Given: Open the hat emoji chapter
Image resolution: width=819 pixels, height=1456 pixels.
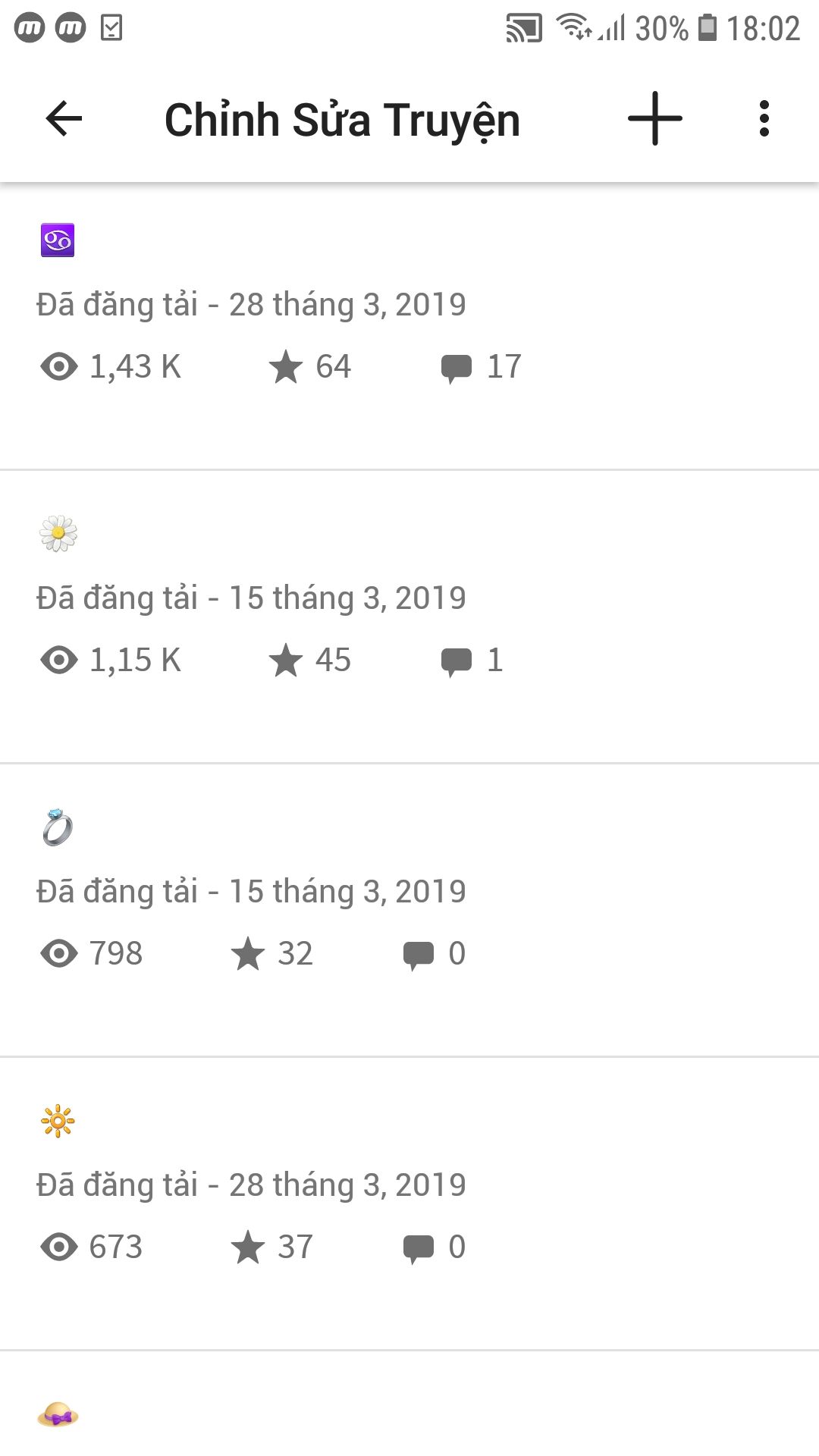Looking at the screenshot, I should (x=409, y=1404).
